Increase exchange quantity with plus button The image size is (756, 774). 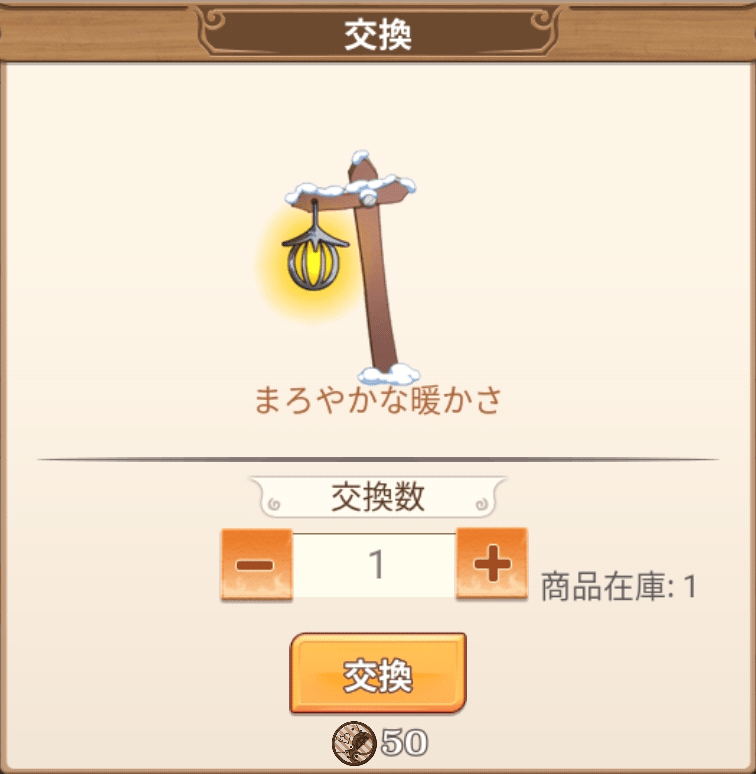tap(491, 565)
